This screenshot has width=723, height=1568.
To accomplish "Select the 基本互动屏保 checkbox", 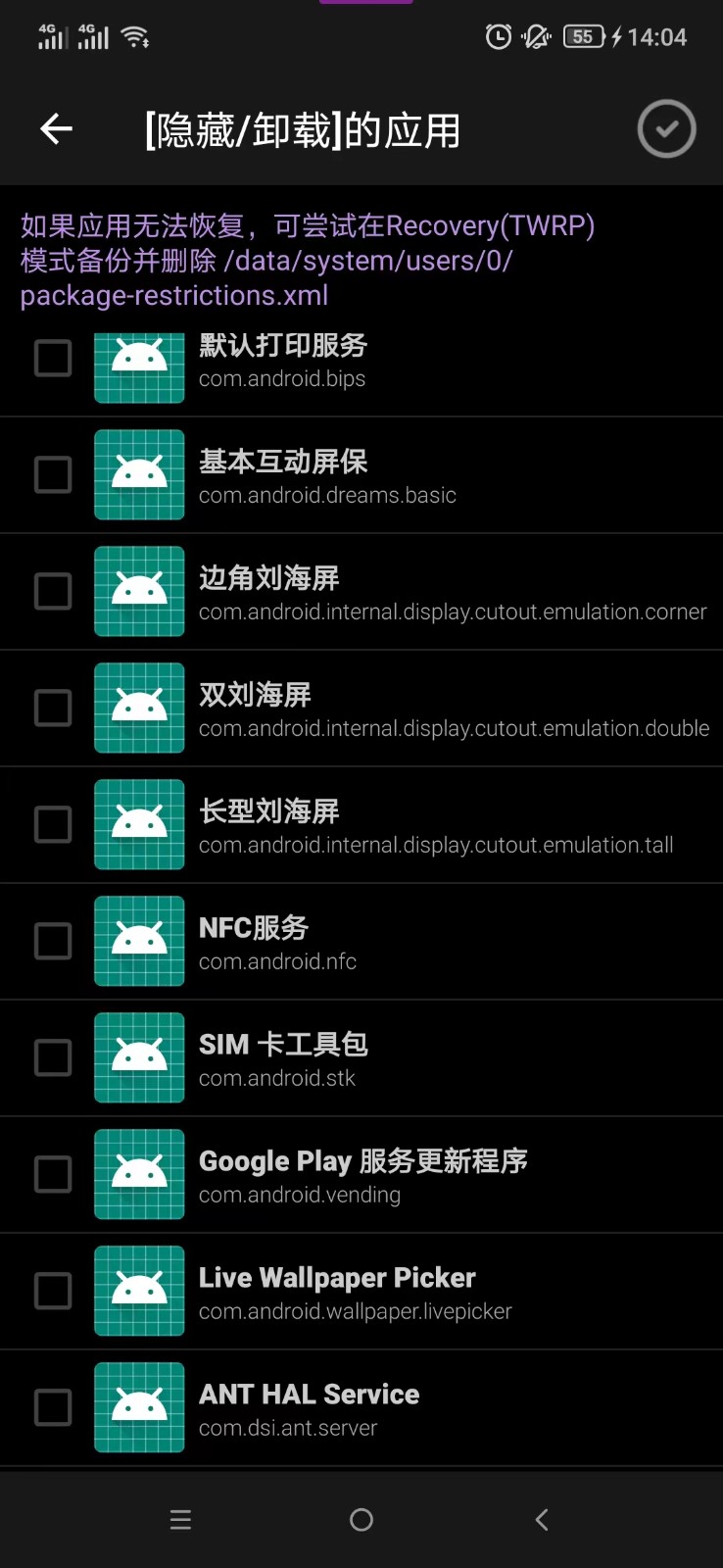I will [53, 474].
